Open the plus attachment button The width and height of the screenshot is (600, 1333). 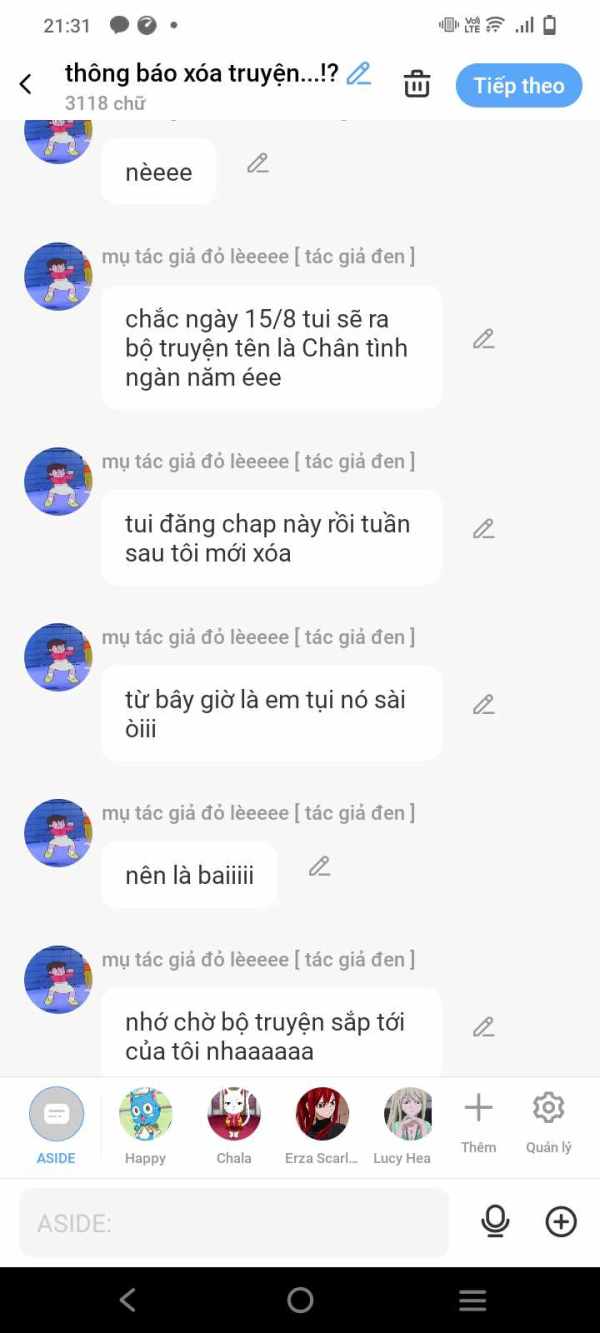coord(561,1221)
